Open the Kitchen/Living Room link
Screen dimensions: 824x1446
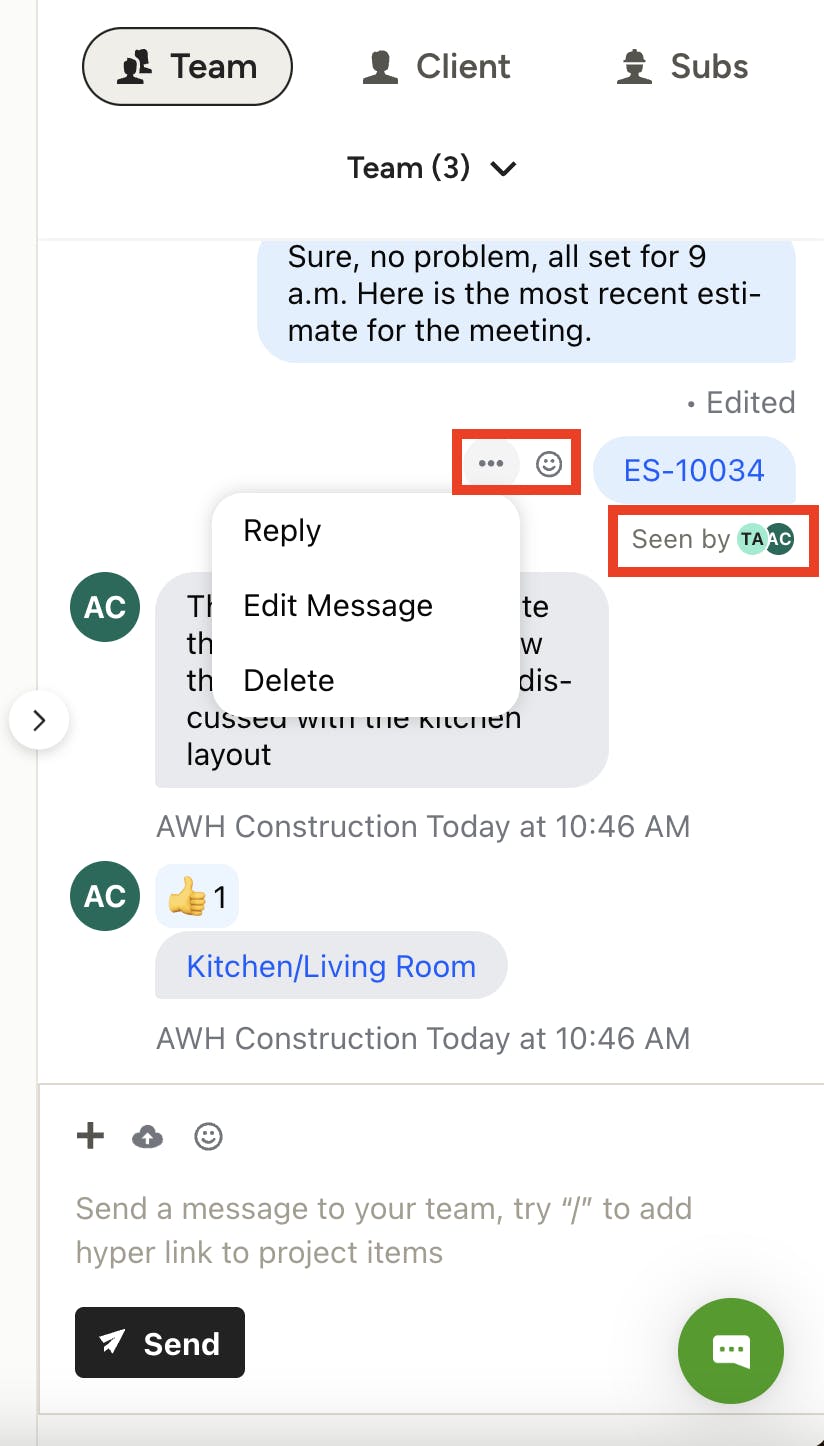pyautogui.click(x=331, y=967)
